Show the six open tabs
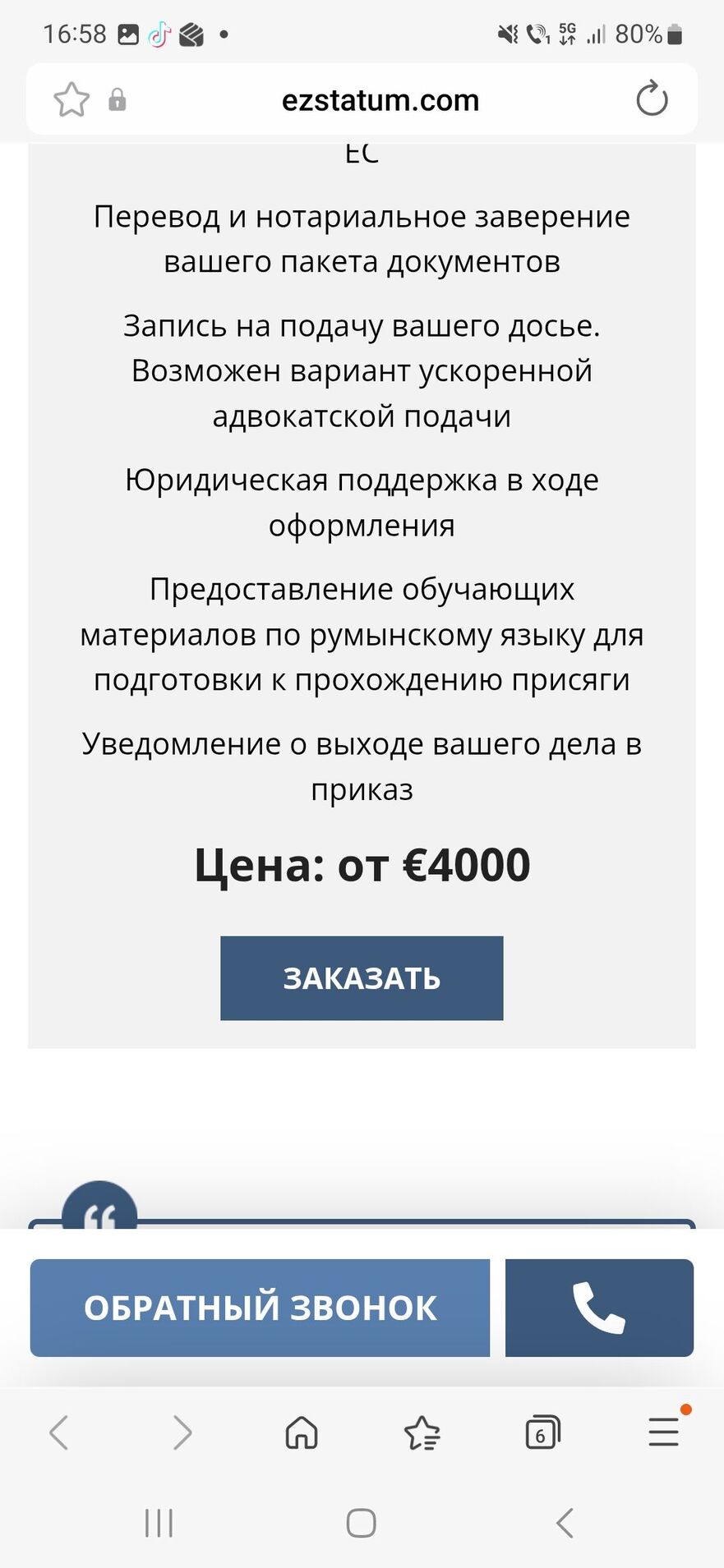The image size is (724, 1568). pyautogui.click(x=542, y=1432)
